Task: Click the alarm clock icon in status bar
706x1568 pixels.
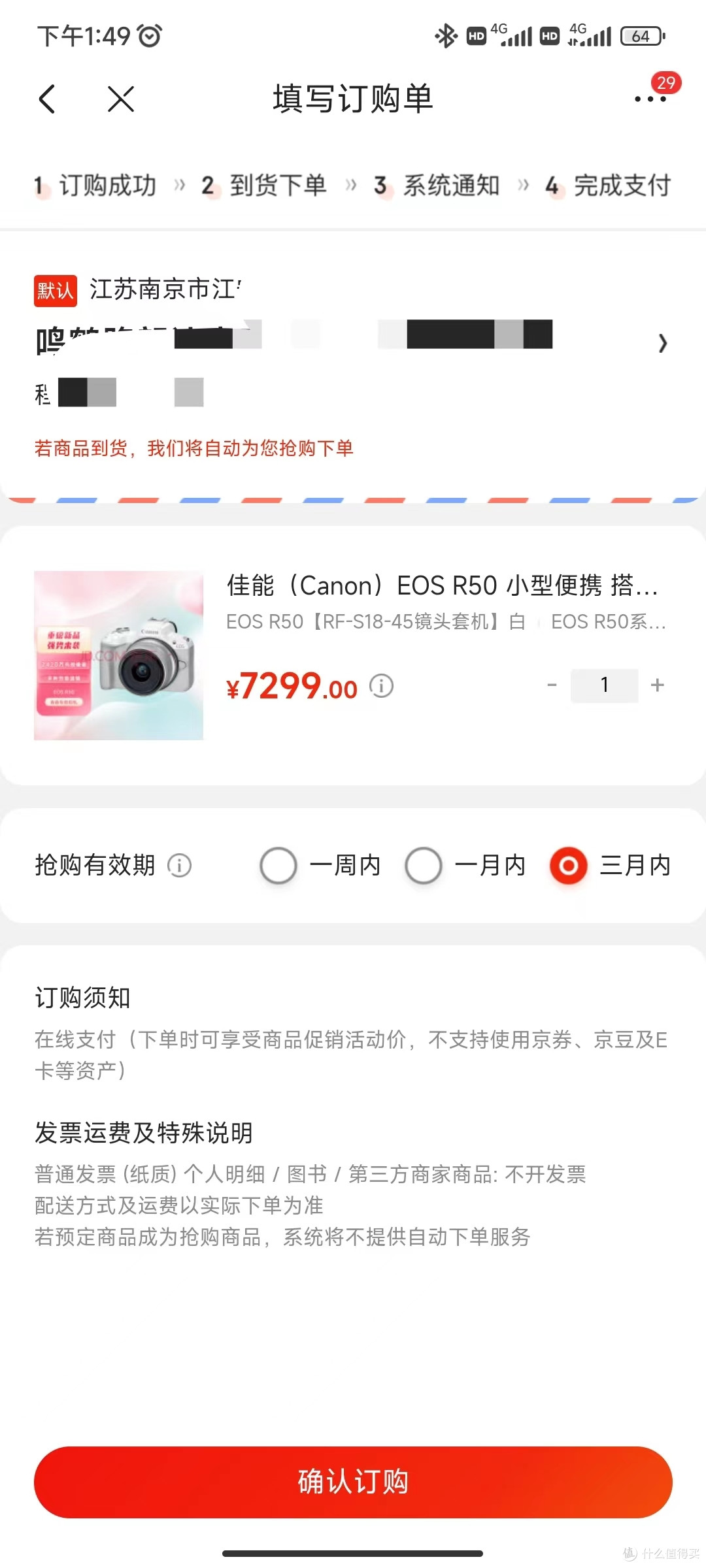Action: pos(149,36)
